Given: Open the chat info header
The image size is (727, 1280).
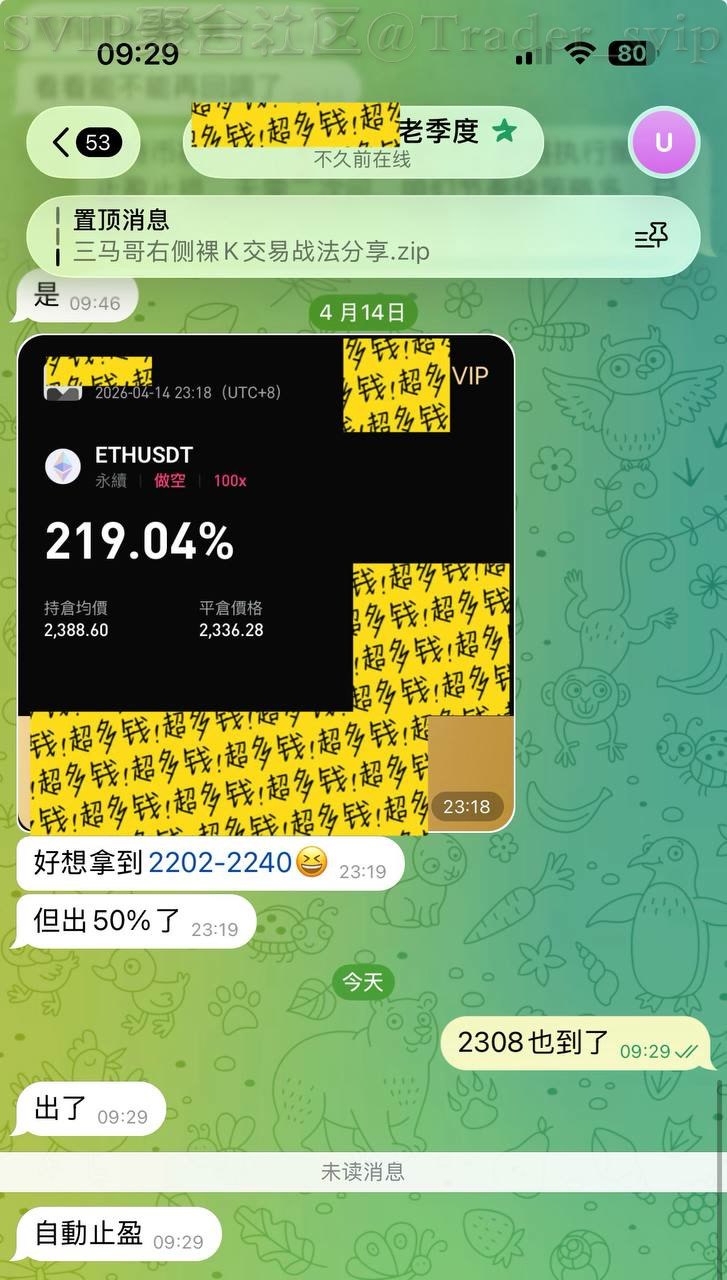Looking at the screenshot, I should pyautogui.click(x=363, y=142).
